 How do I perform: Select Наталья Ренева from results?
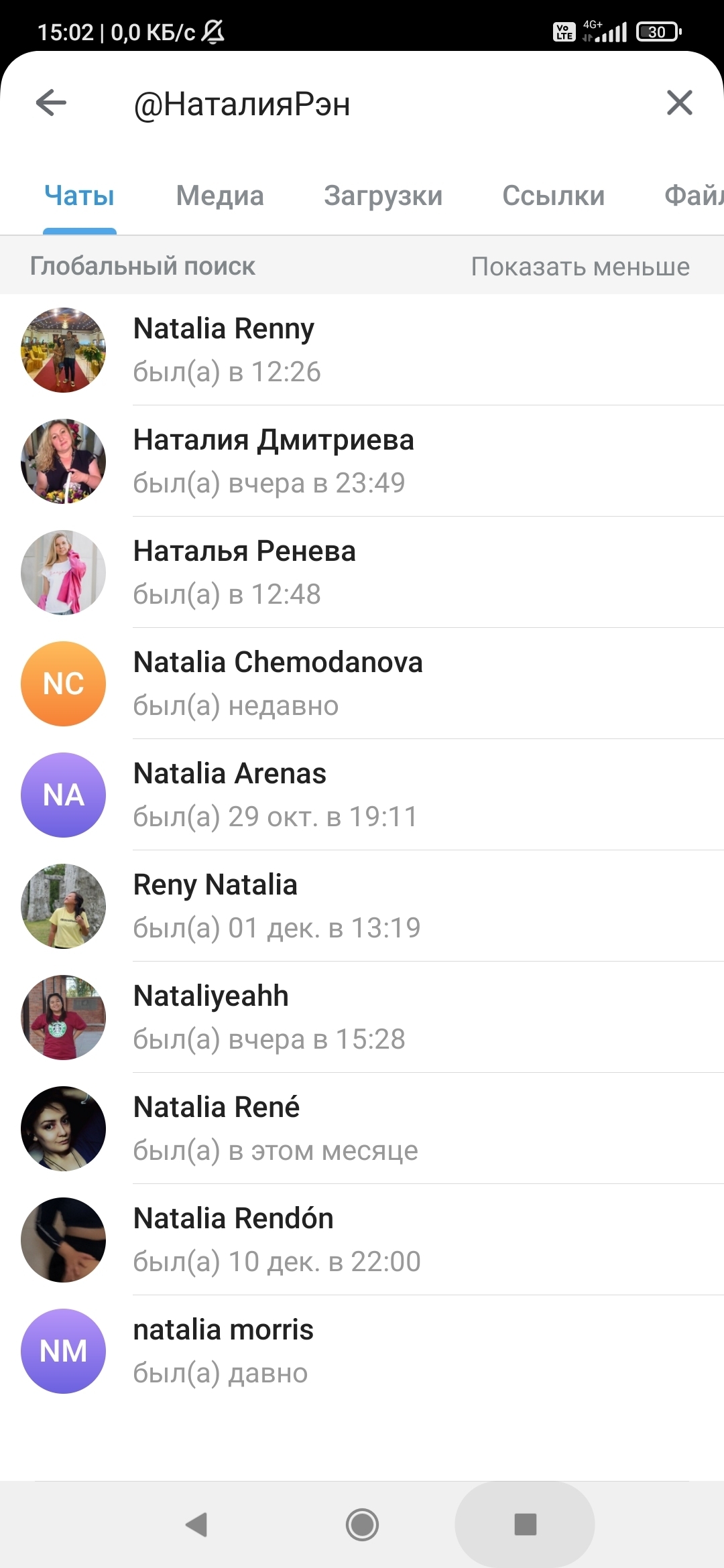pos(362,572)
